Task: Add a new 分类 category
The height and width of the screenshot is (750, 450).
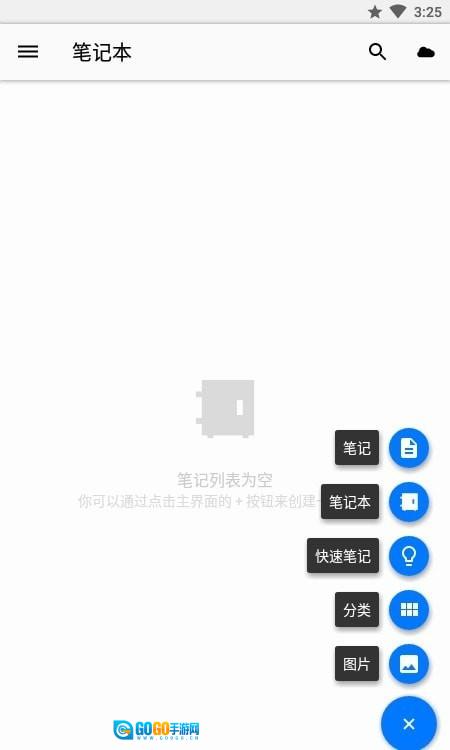Action: 409,610
